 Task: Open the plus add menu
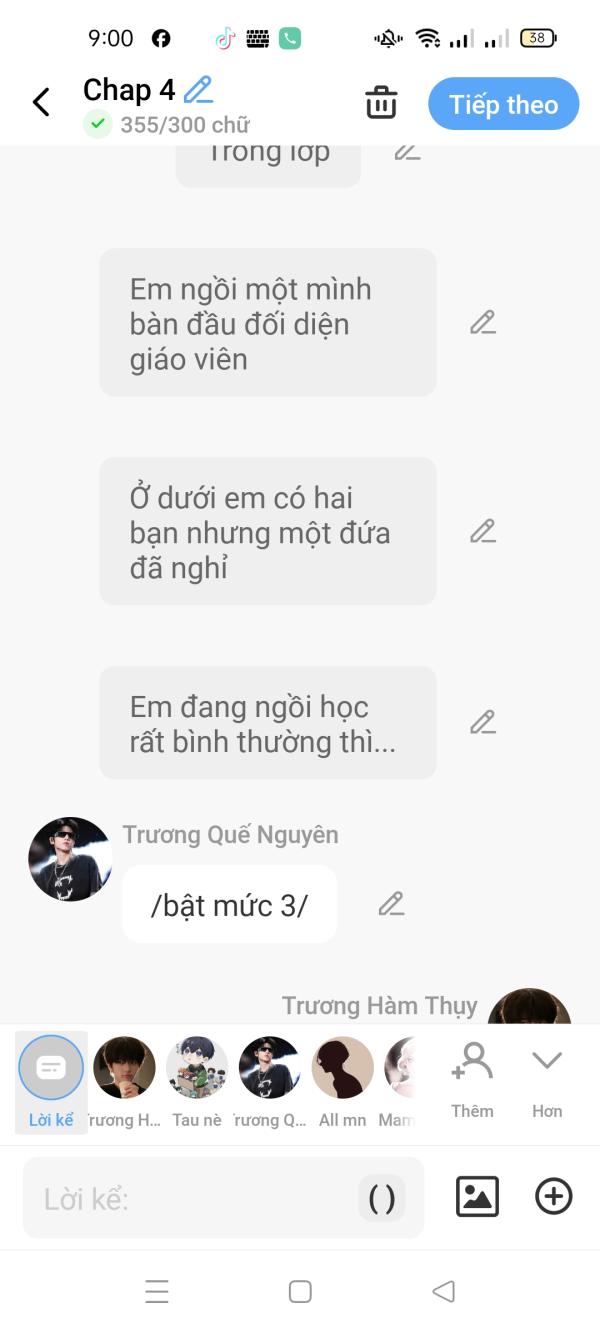(x=554, y=1196)
